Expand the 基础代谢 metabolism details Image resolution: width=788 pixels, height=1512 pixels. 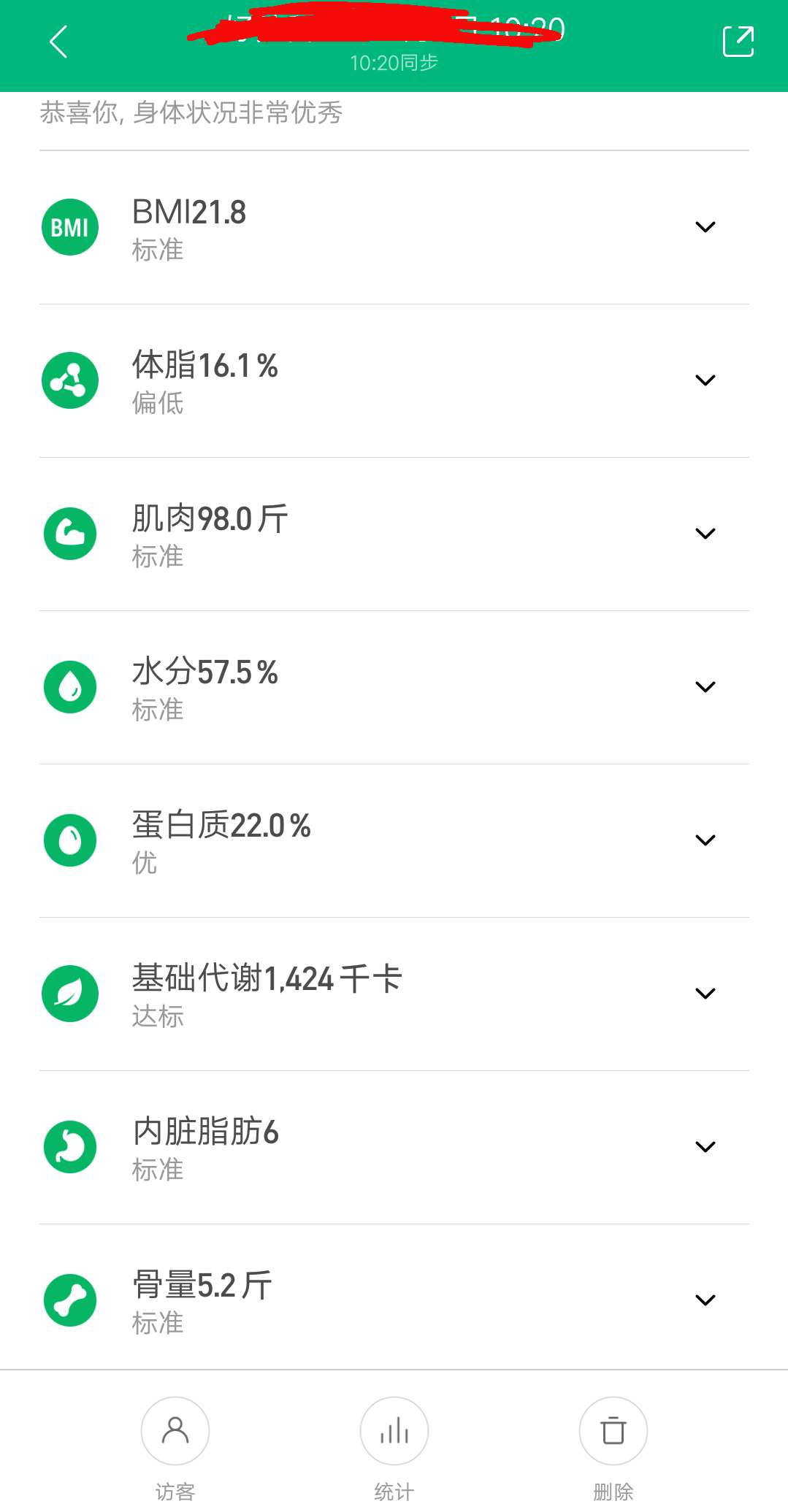coord(705,993)
